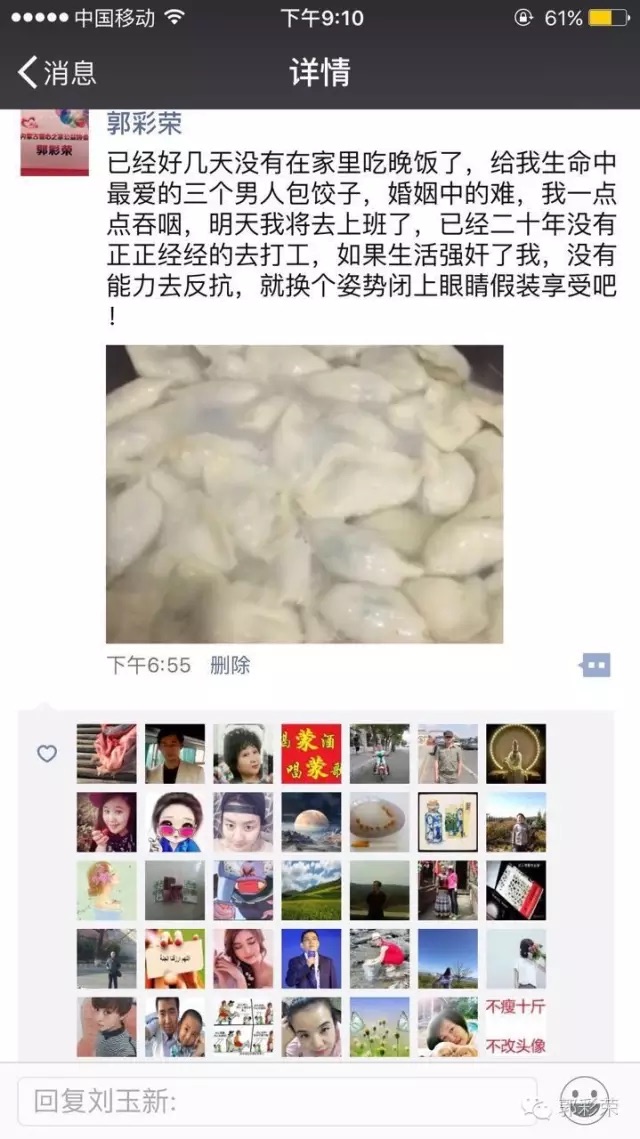Open the liker with pink sunglasses cartoon avatar
Screen dimensions: 640x1139
174,822
